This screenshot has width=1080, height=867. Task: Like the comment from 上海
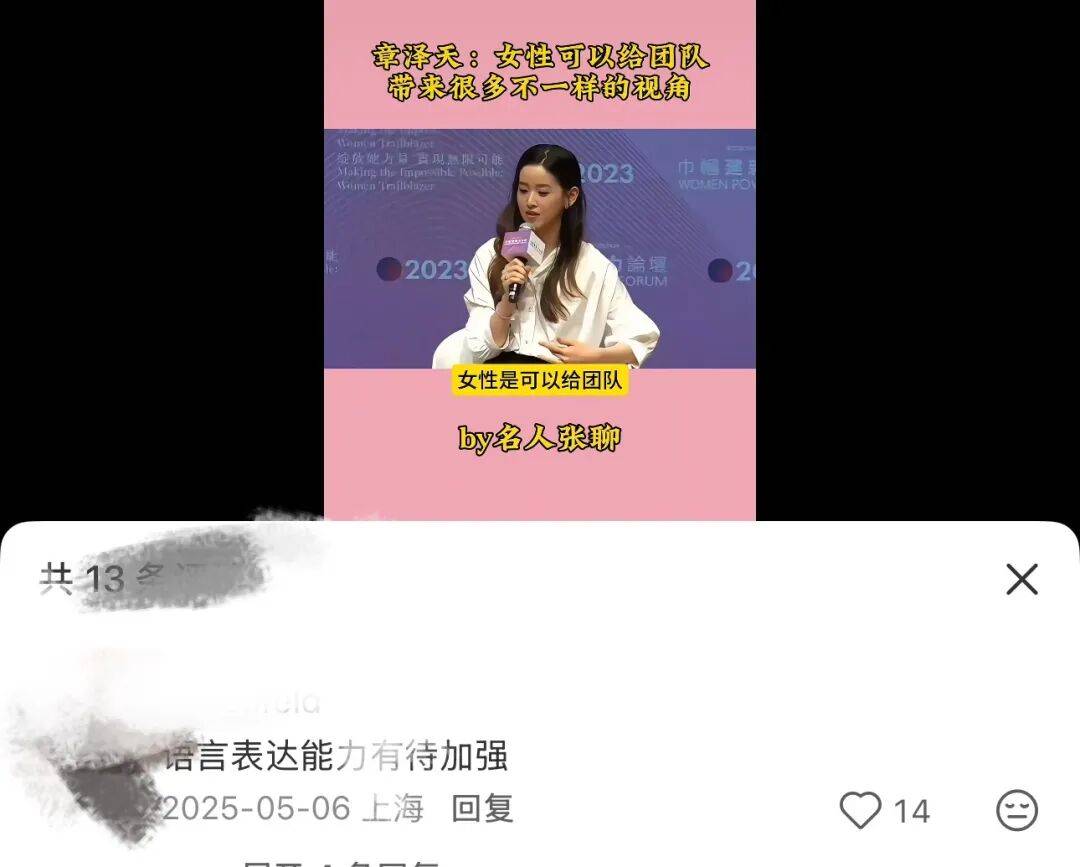(860, 810)
